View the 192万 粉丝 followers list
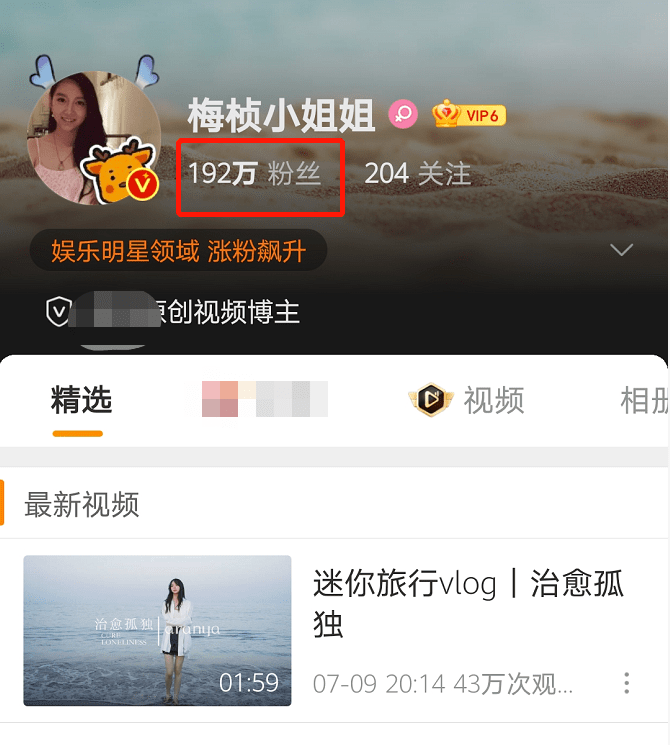The width and height of the screenshot is (670, 745). coord(254,174)
